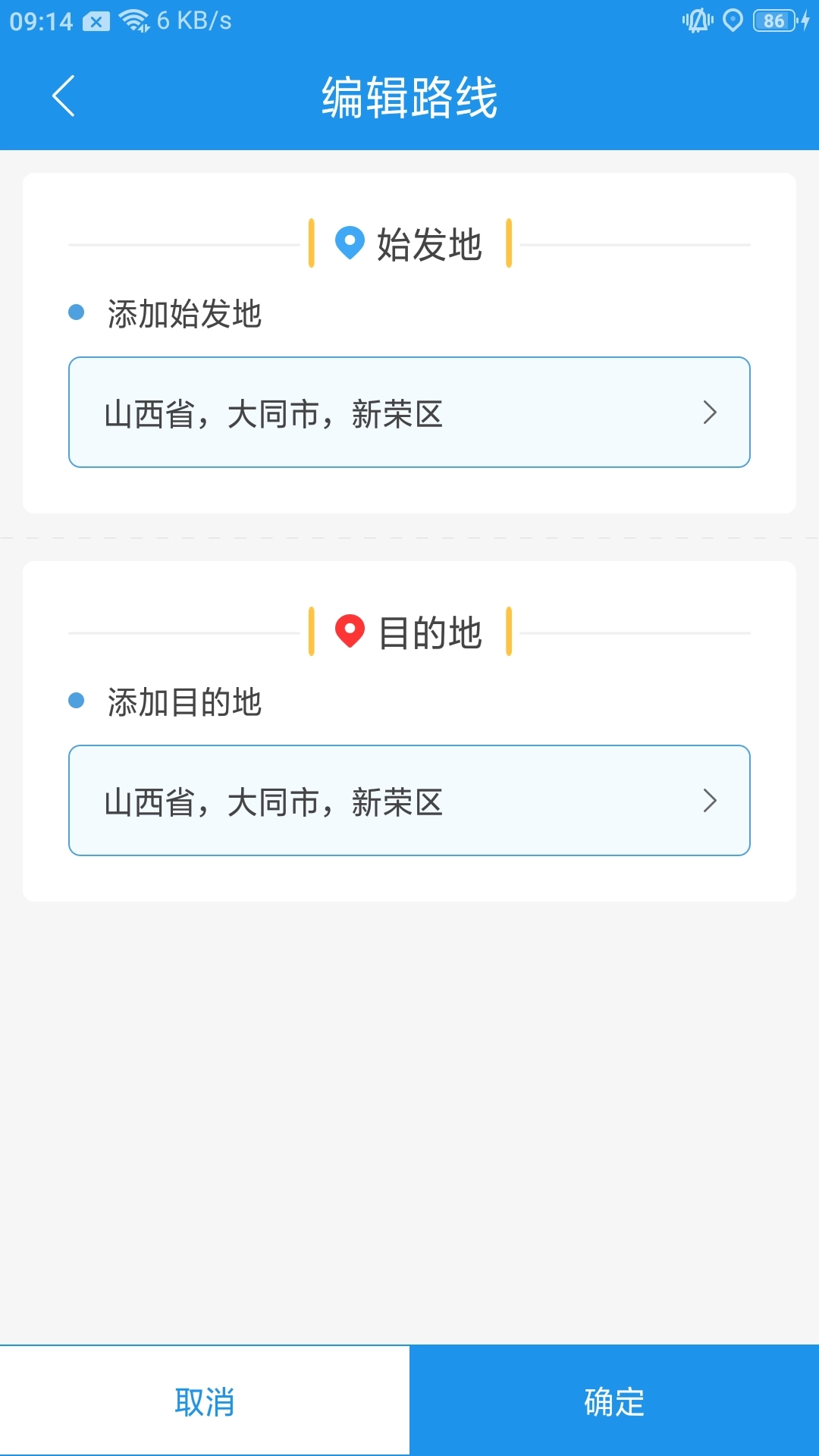
Task: Open the chevron on the origin address field
Action: pos(711,412)
